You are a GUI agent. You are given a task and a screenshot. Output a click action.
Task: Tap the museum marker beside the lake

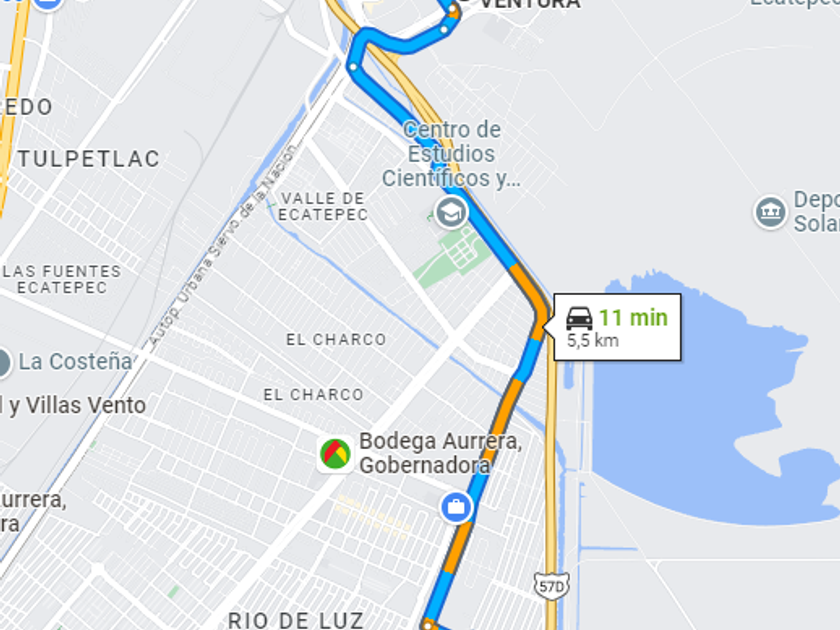coord(770,212)
